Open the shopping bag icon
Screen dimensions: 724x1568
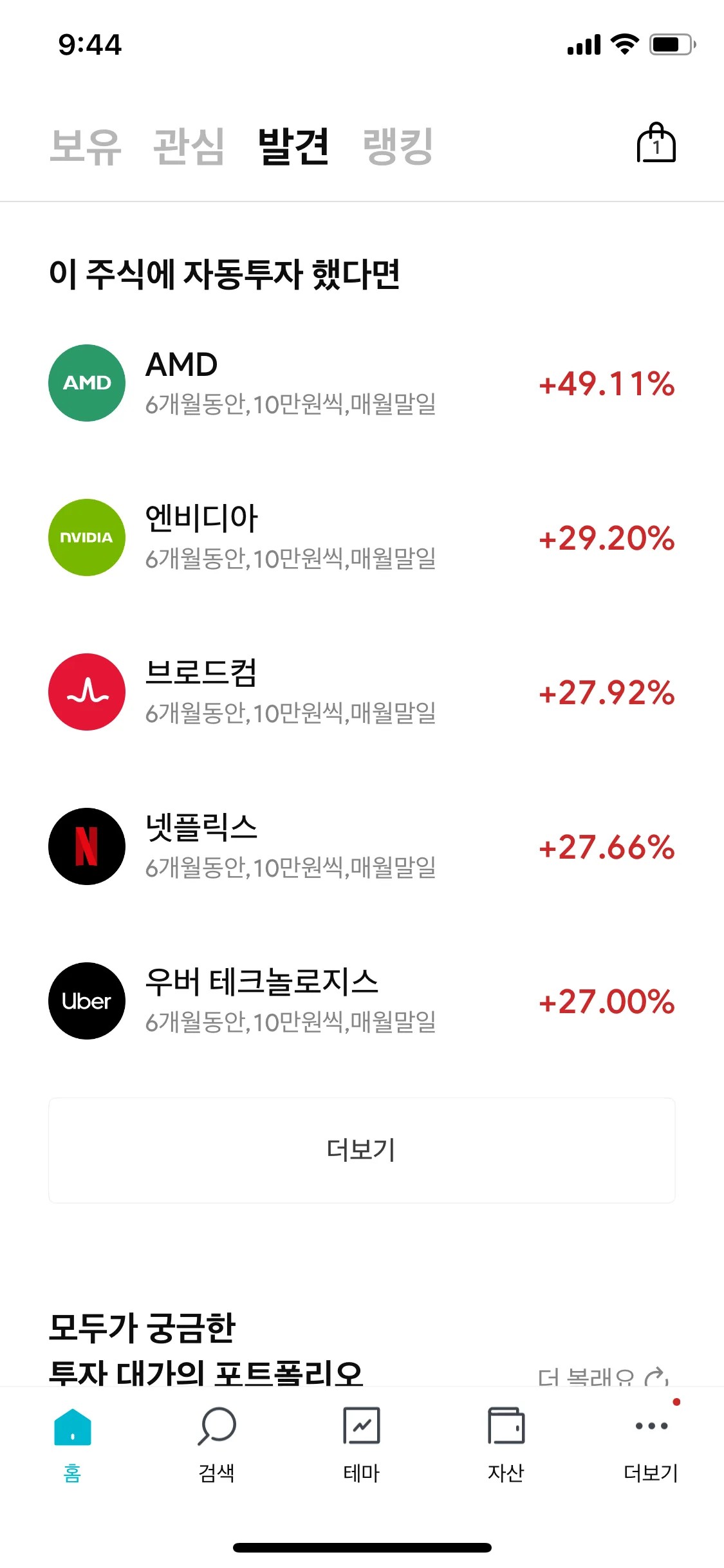(x=656, y=144)
